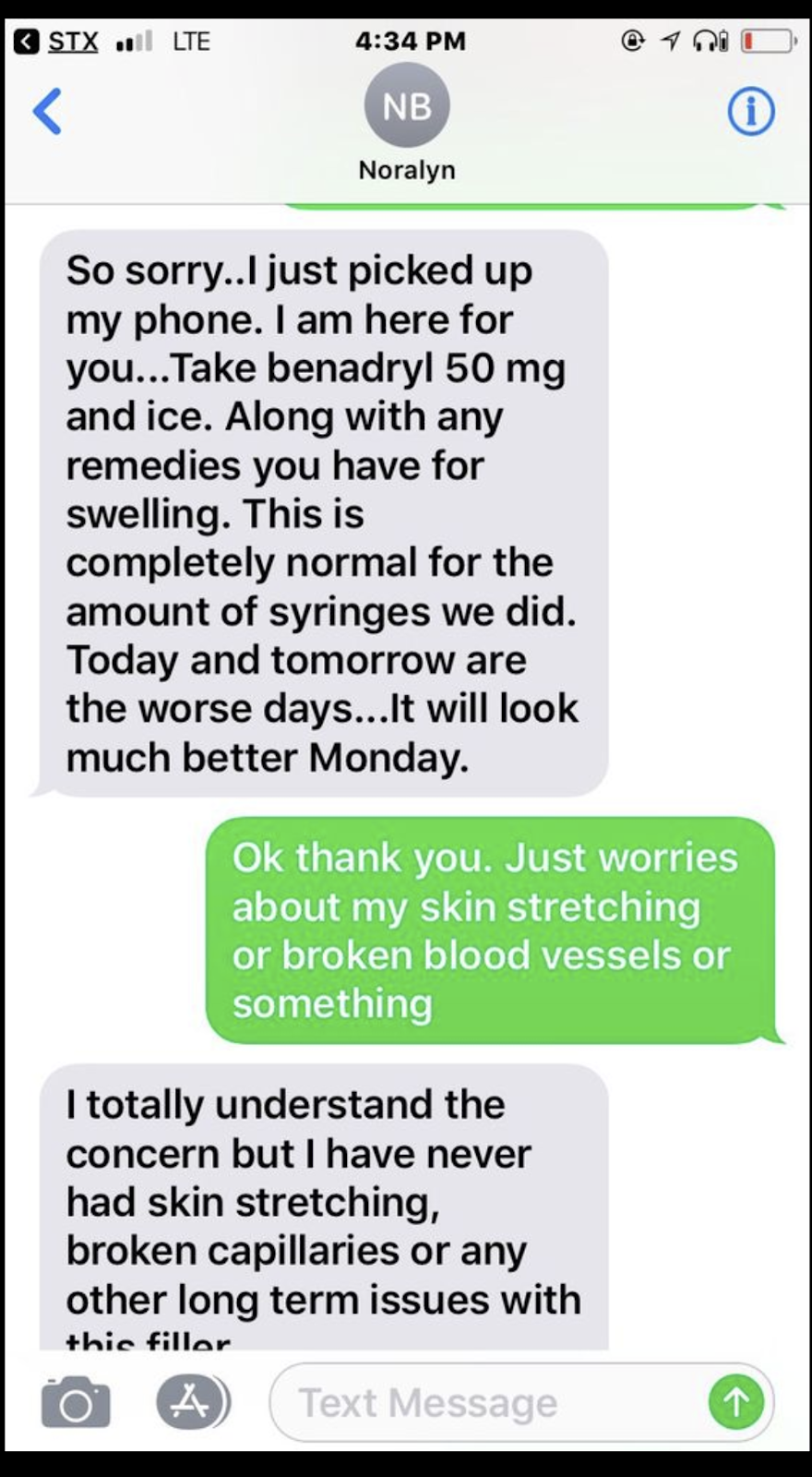The height and width of the screenshot is (1477, 812).
Task: Open Noralyn's contact avatar
Action: [407, 106]
